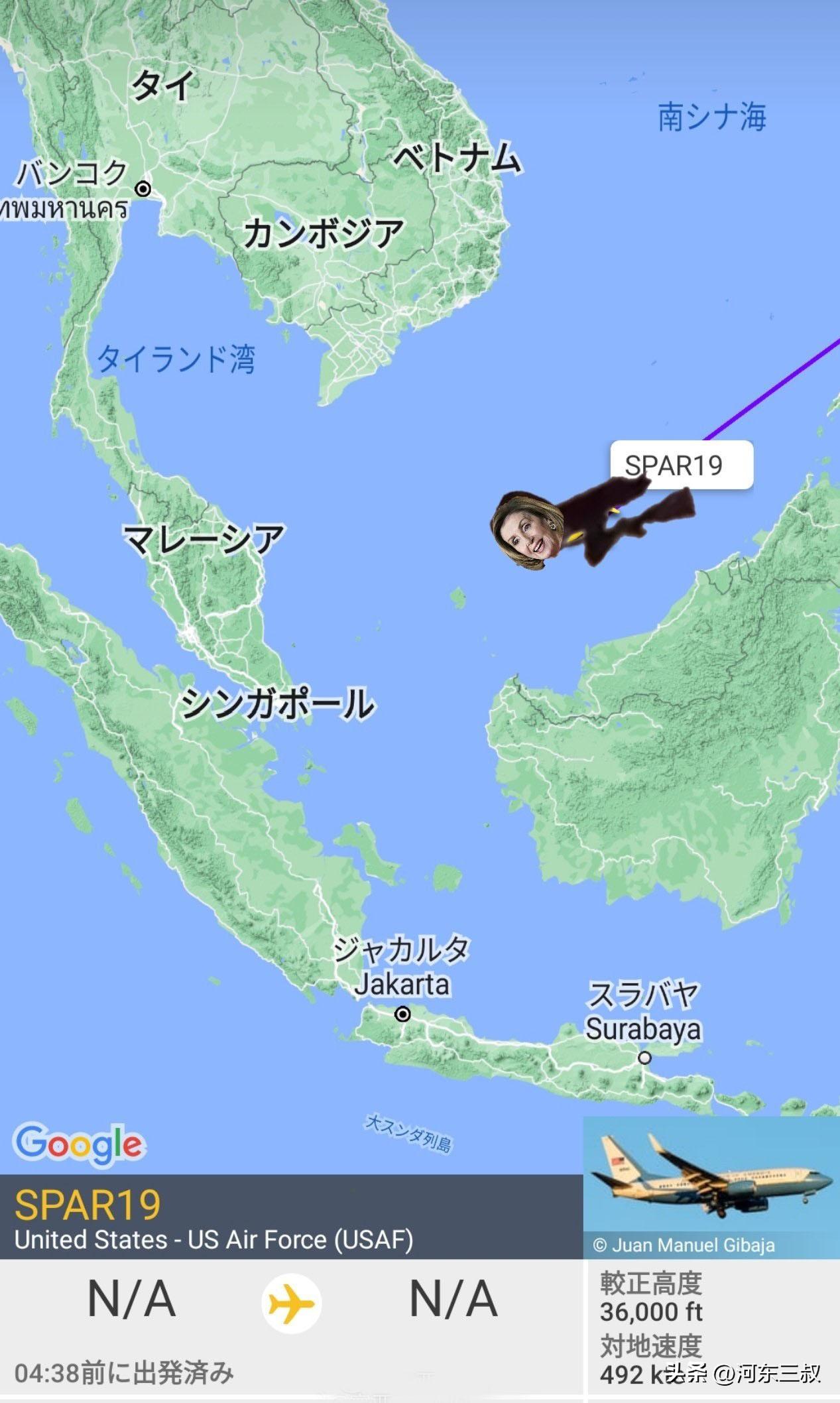Expand the SPAR19 flight details panel
The width and height of the screenshot is (840, 1403).
290,1217
